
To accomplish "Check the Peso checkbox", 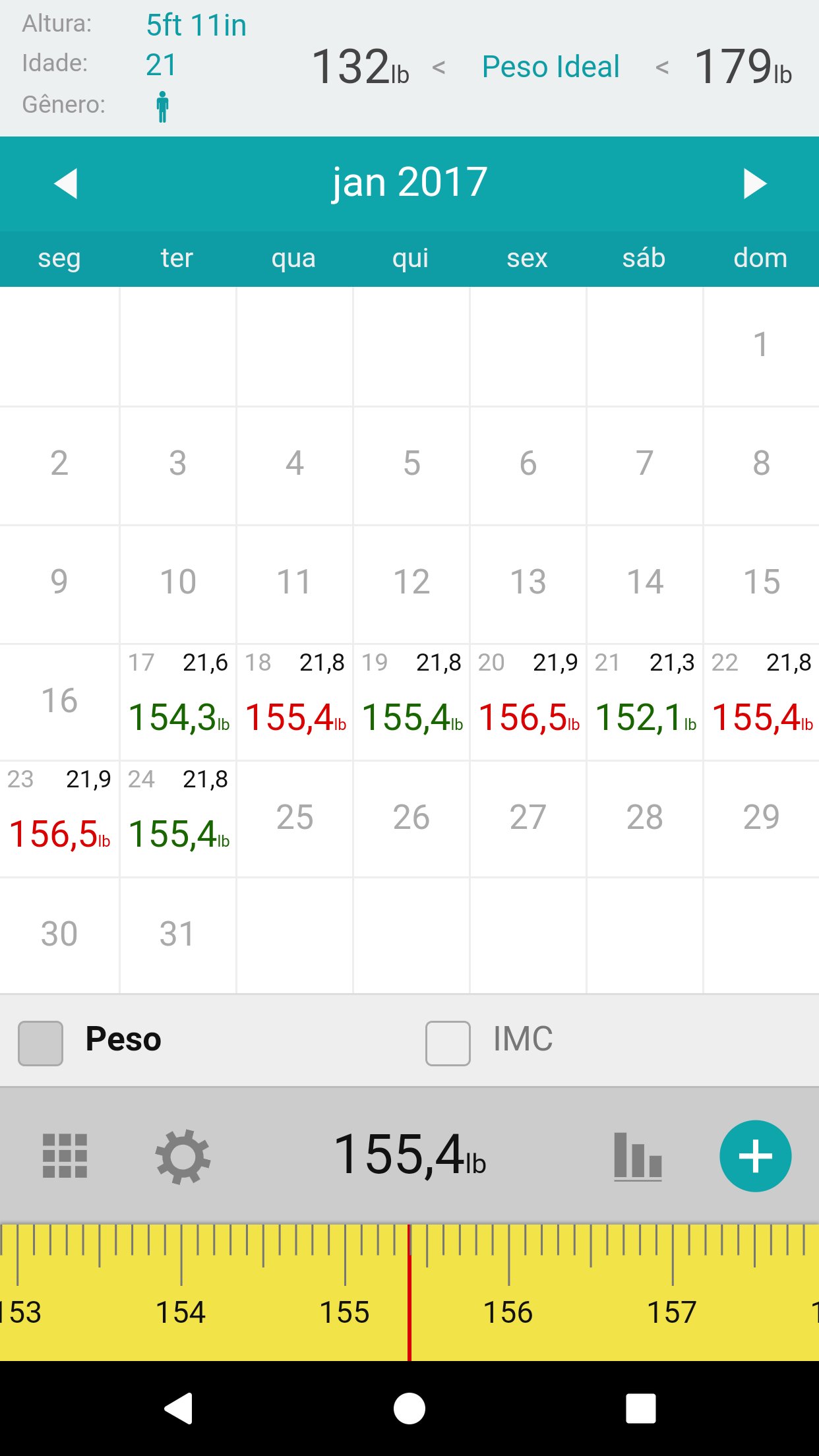I will pos(41,1043).
